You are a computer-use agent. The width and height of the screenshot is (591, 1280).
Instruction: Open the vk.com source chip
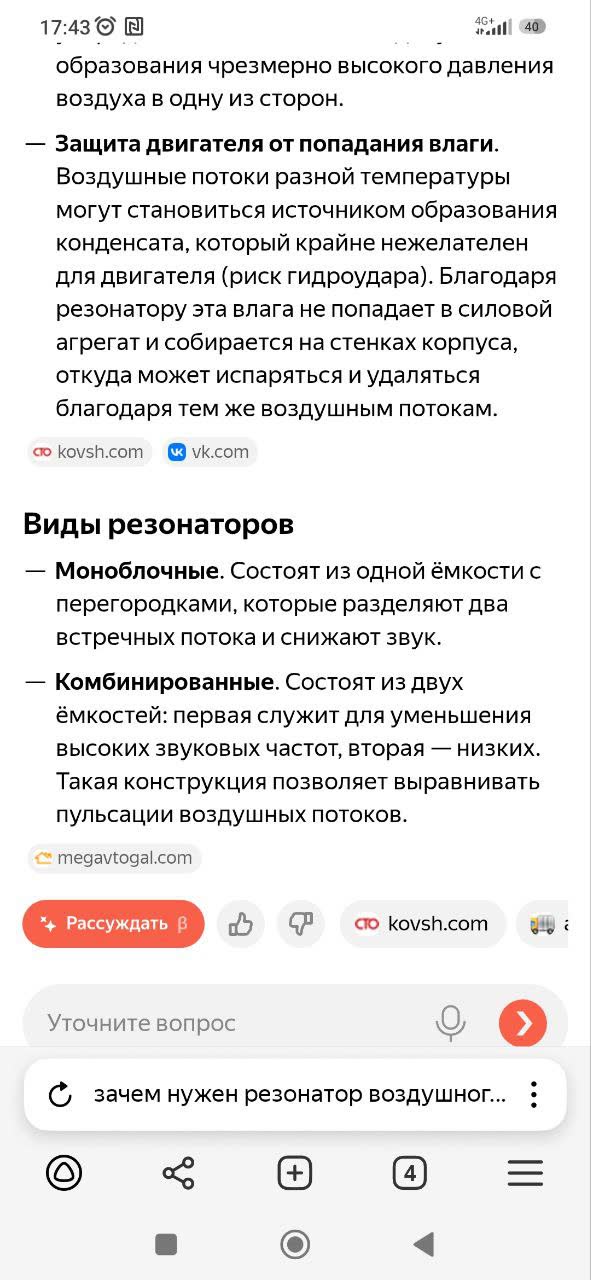209,452
